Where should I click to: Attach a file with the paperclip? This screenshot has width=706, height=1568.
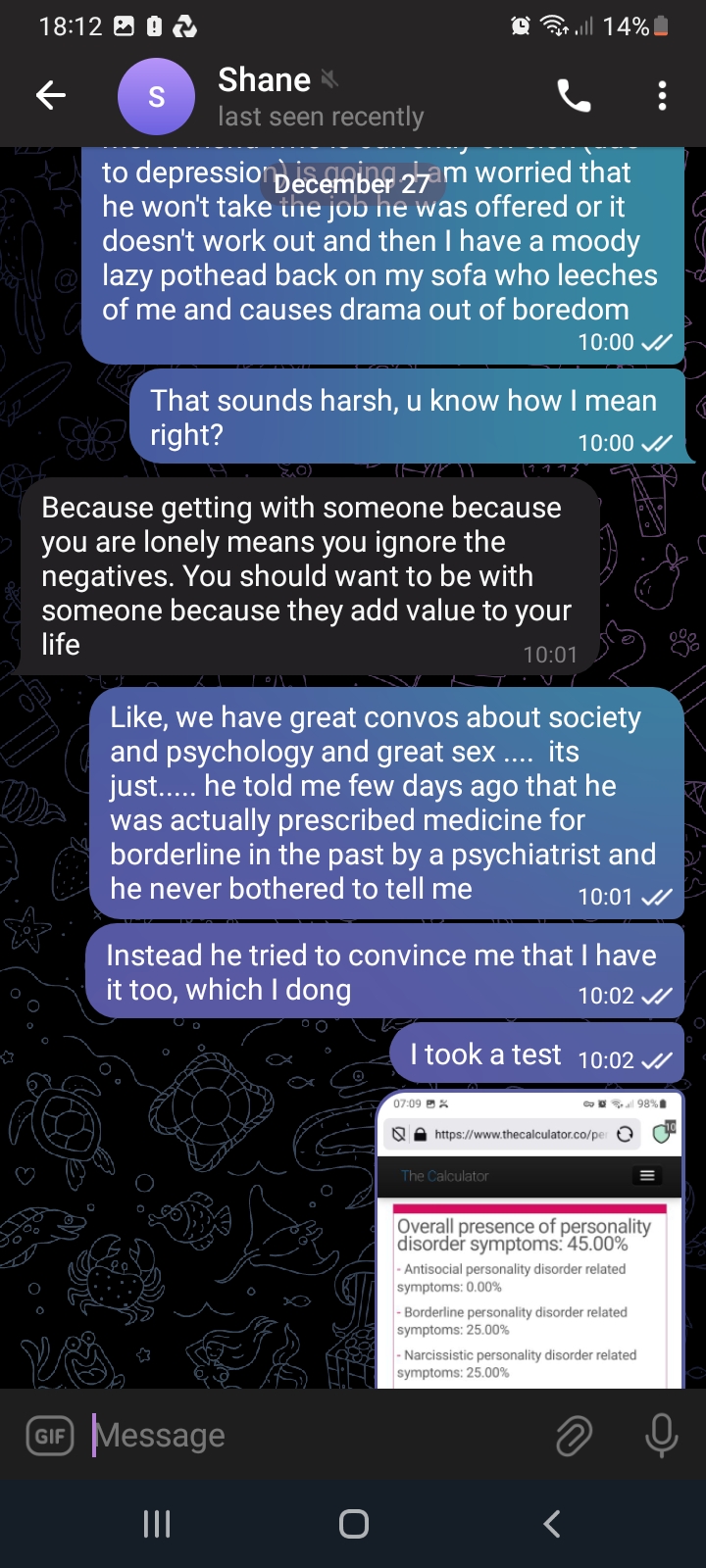574,1437
